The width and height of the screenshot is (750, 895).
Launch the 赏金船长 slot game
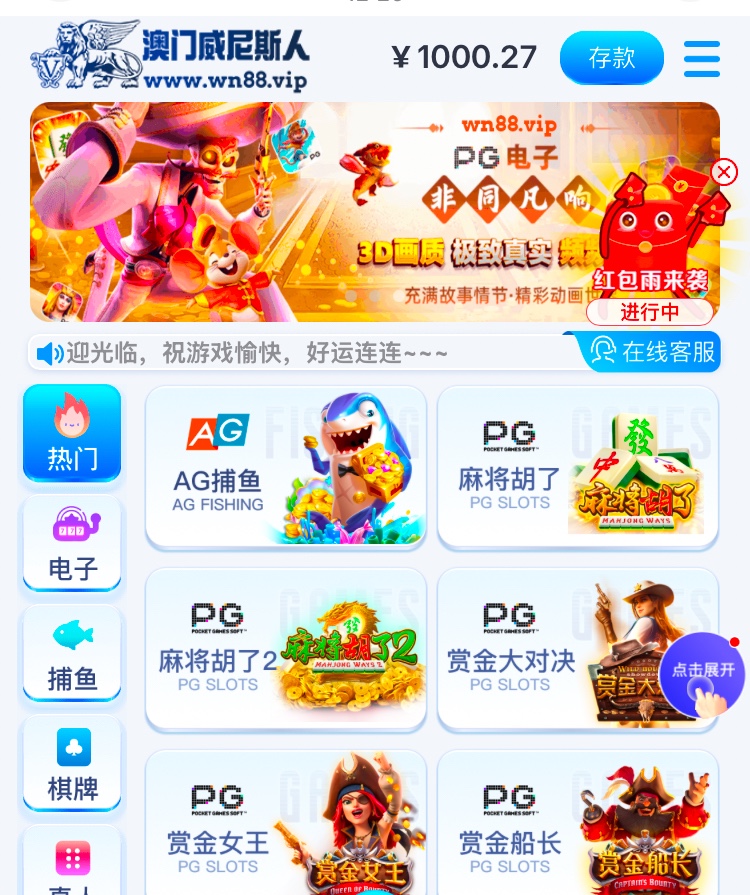point(577,825)
